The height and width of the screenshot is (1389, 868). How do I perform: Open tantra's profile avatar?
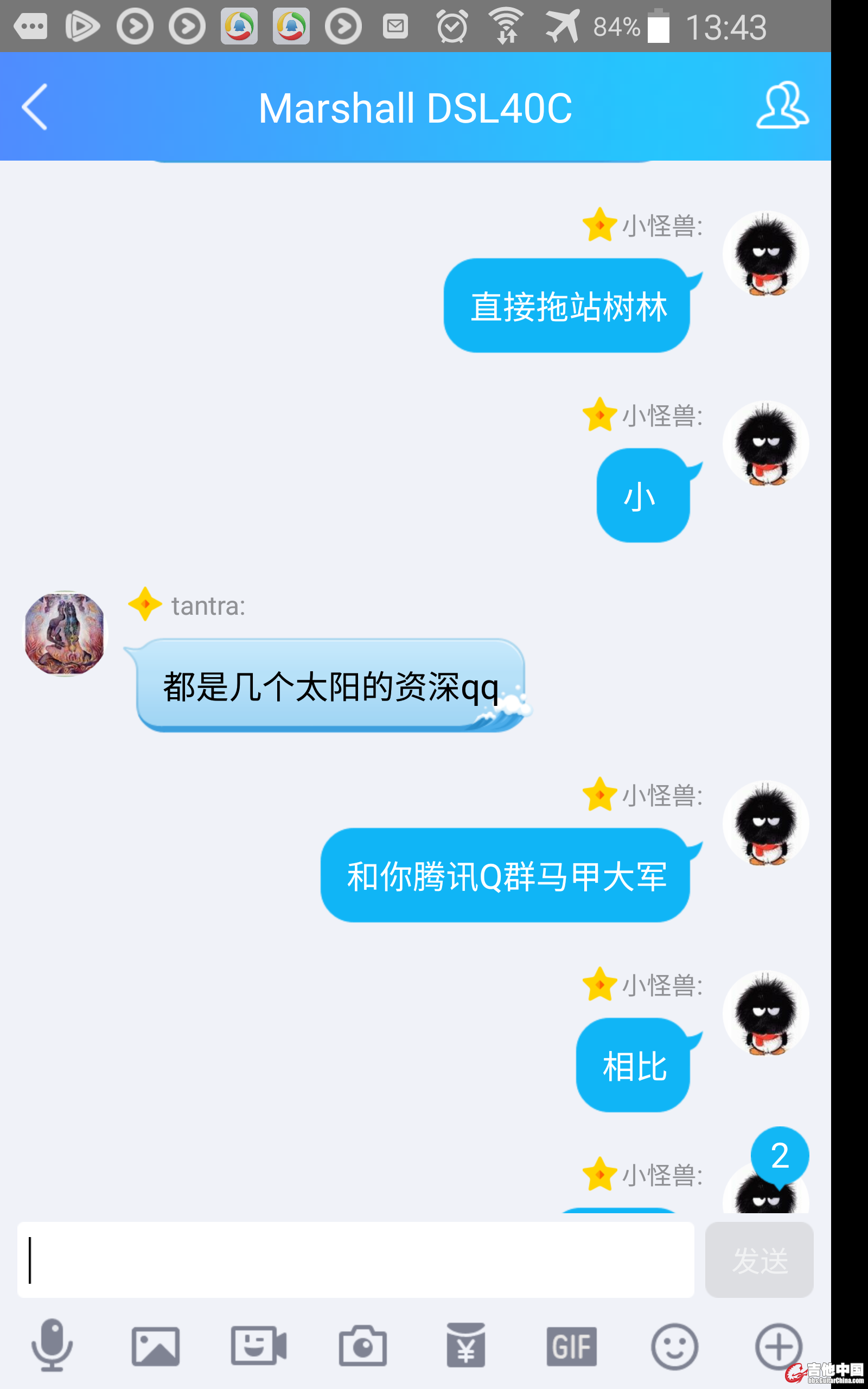(65, 633)
